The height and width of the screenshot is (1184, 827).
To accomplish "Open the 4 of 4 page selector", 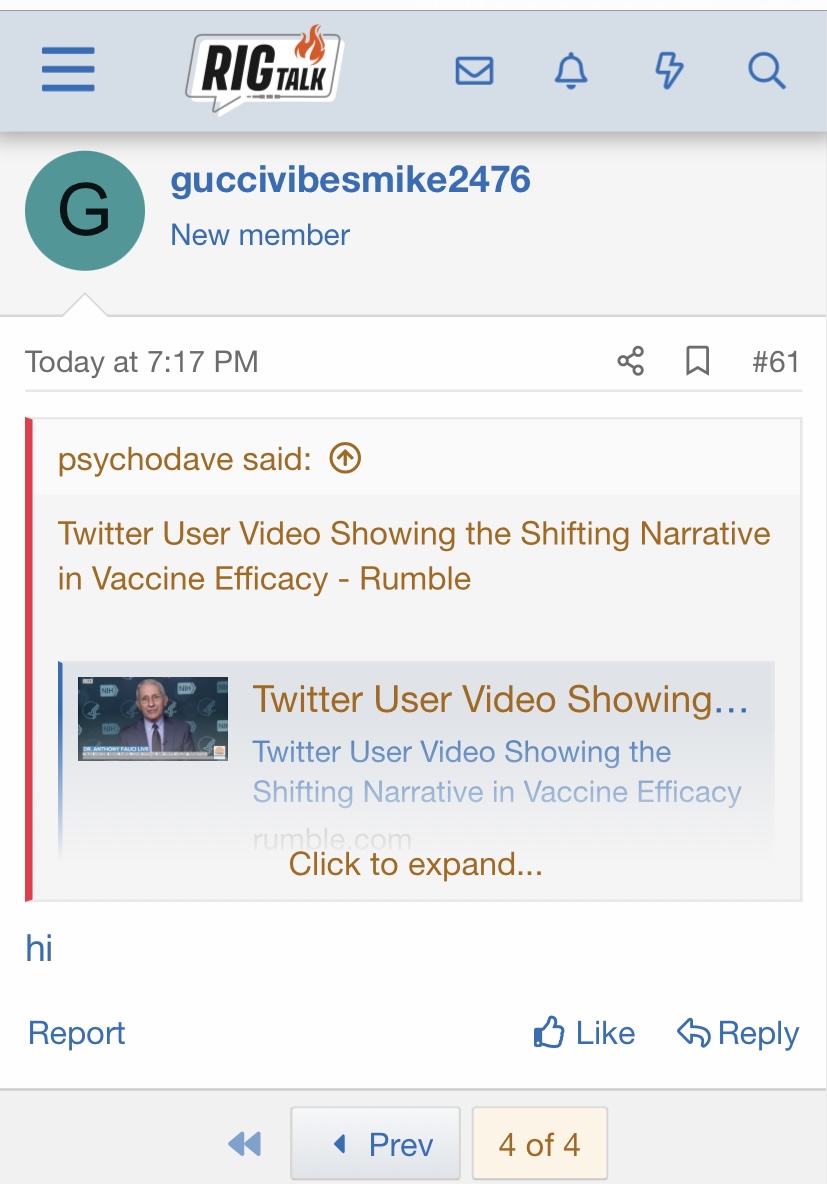I will point(539,1144).
